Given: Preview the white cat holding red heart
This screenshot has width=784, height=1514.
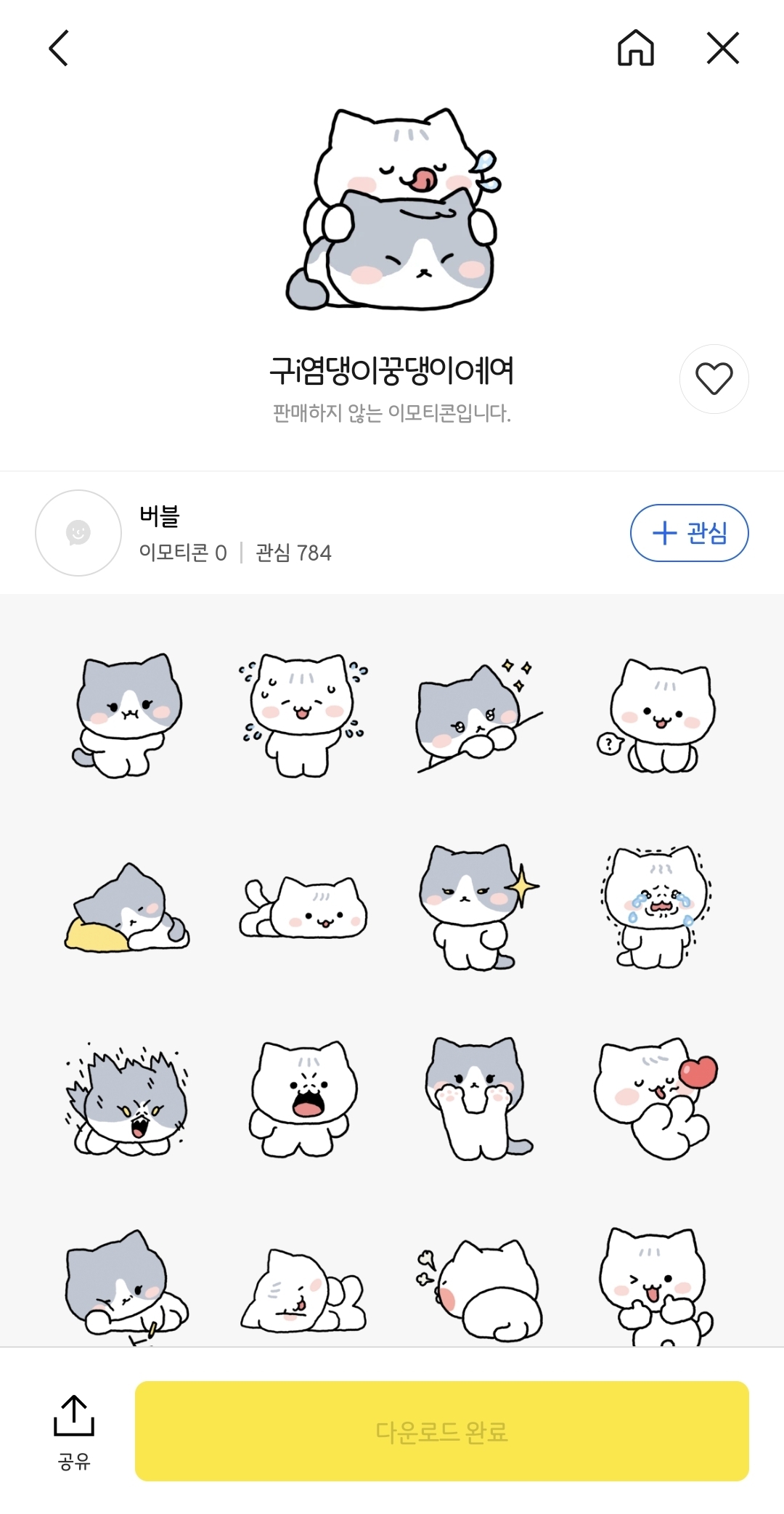Looking at the screenshot, I should tap(656, 1098).
